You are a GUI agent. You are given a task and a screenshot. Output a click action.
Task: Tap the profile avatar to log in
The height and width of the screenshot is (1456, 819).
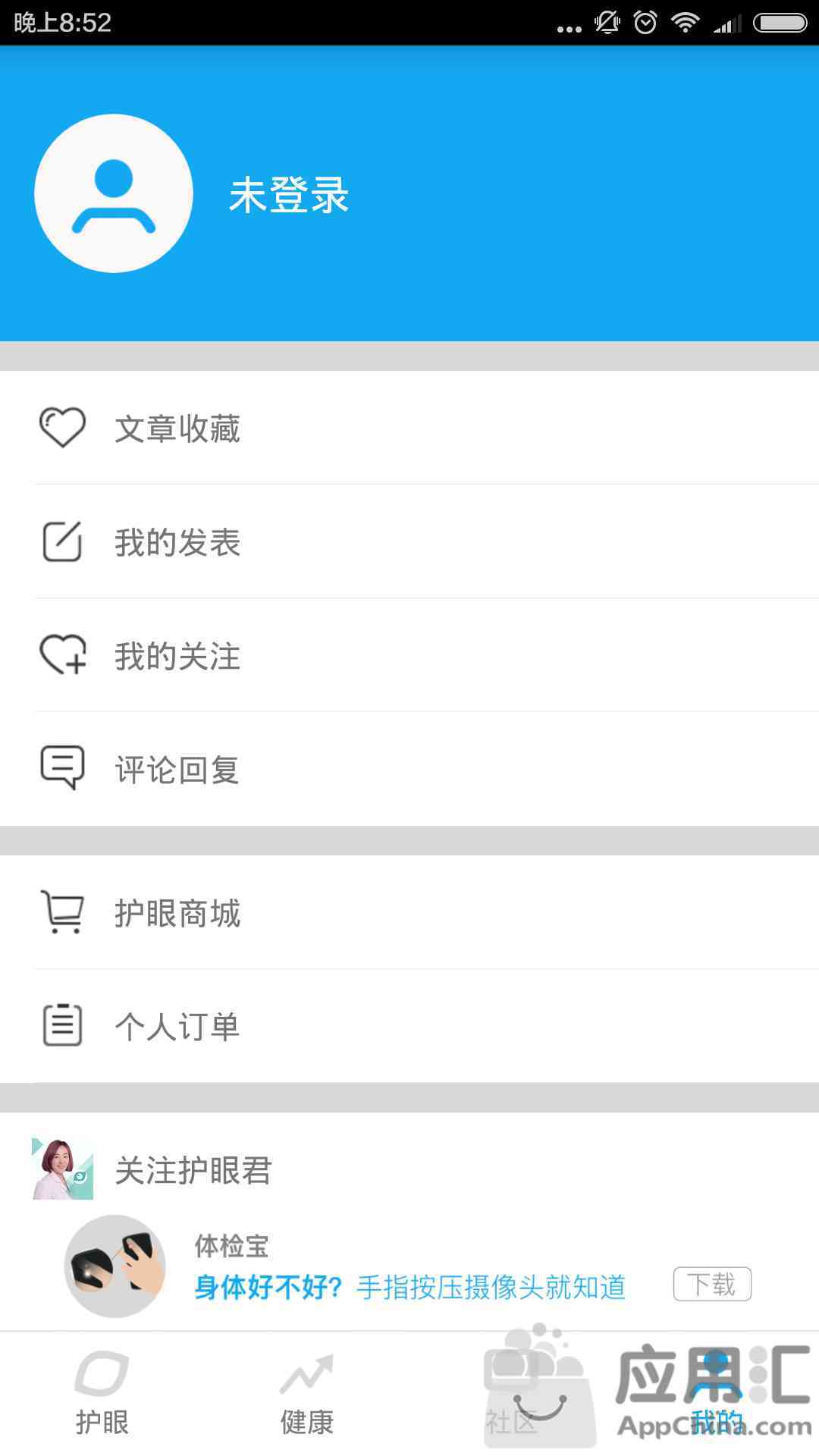point(114,193)
